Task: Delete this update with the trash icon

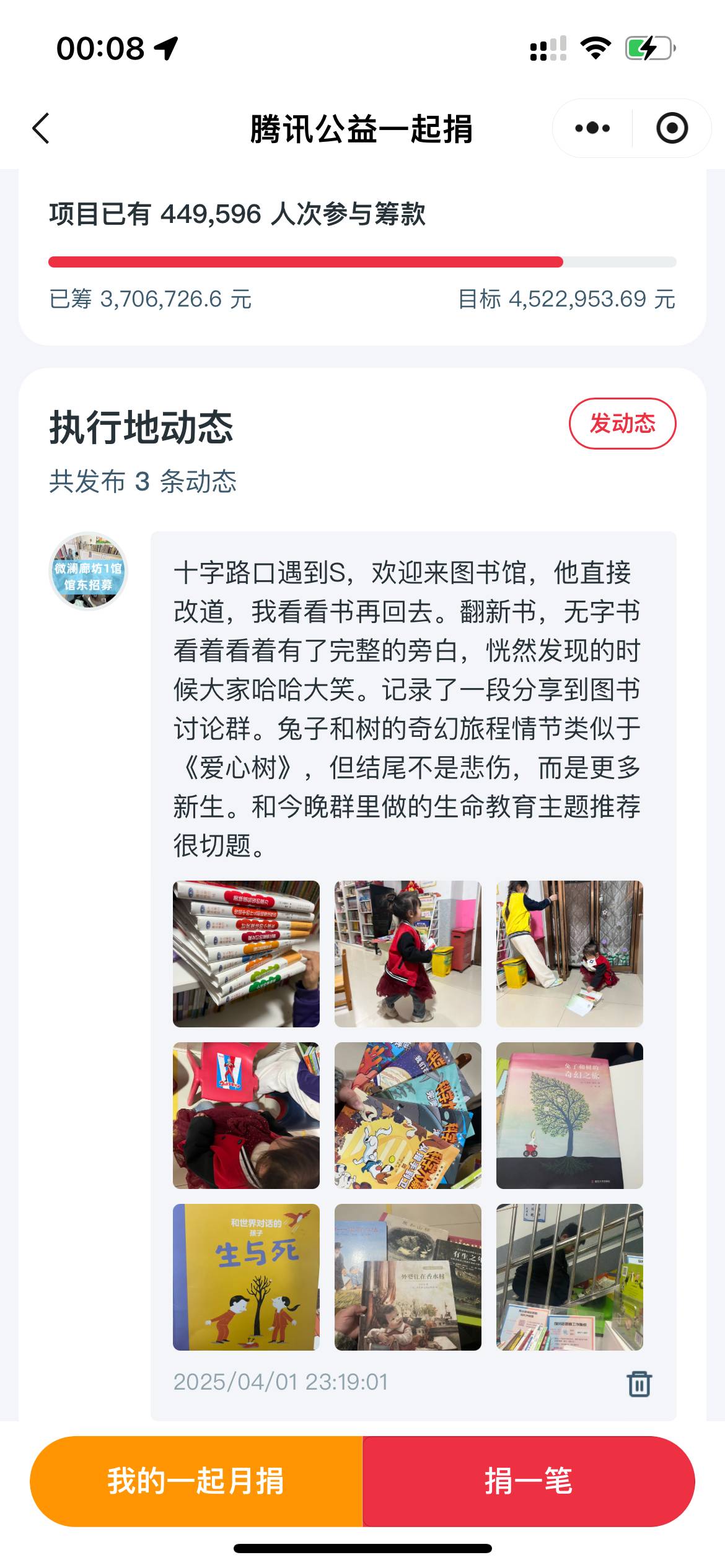Action: [x=639, y=1383]
